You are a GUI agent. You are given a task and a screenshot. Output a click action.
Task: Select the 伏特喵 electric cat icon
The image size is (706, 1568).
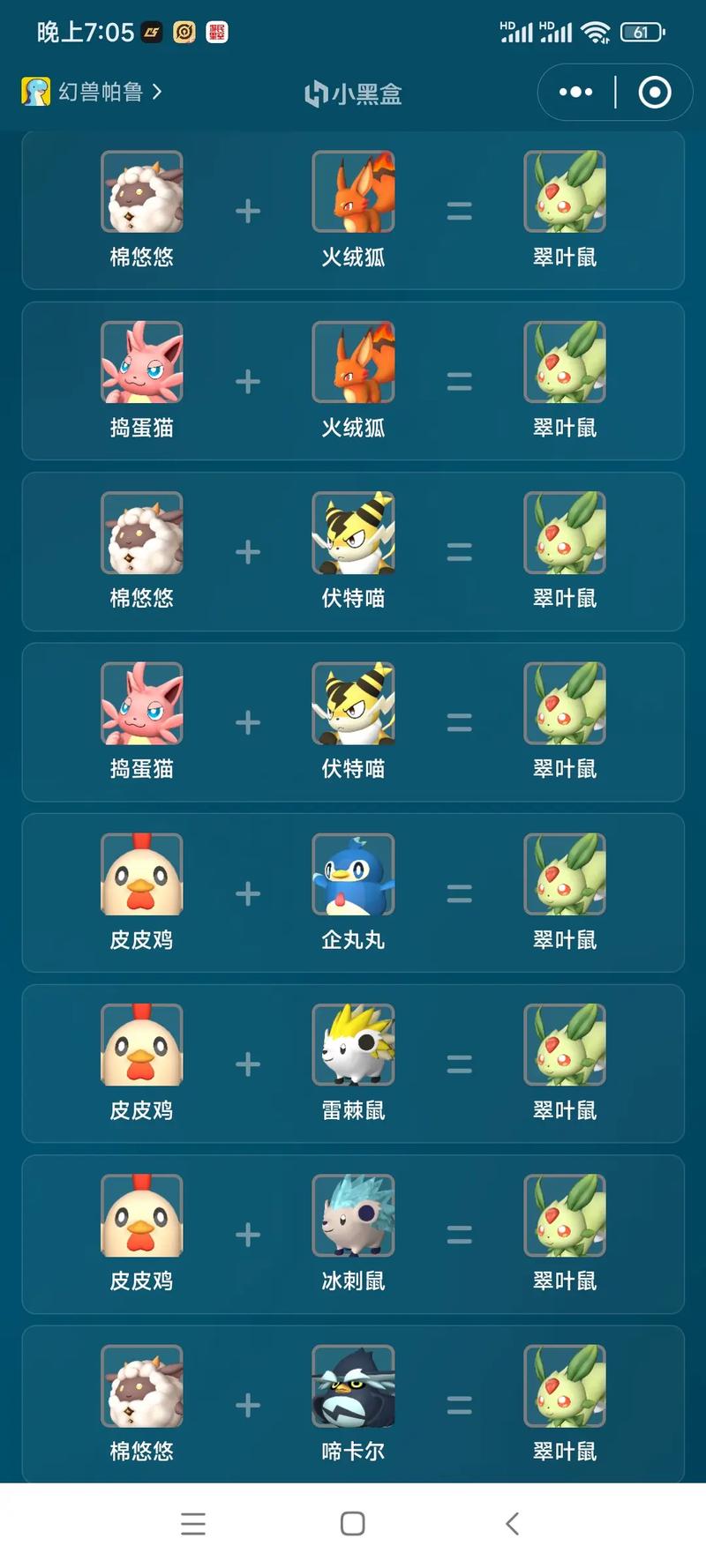pyautogui.click(x=353, y=534)
